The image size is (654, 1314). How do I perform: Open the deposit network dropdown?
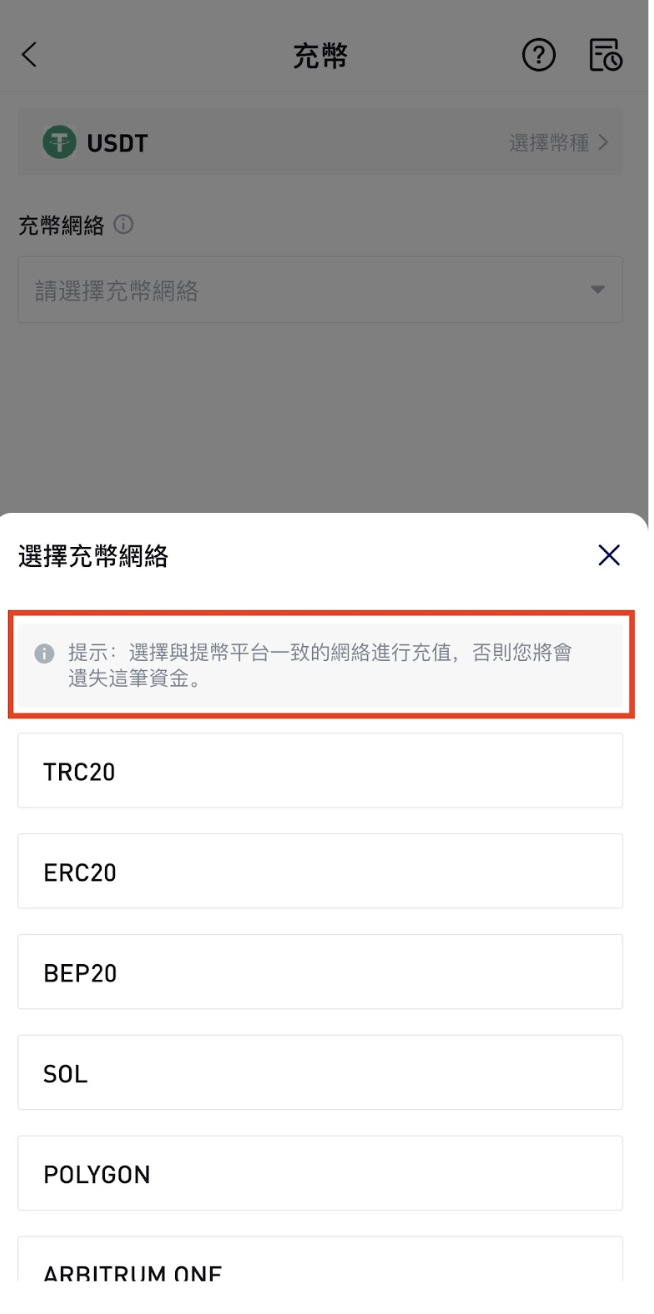coord(320,290)
